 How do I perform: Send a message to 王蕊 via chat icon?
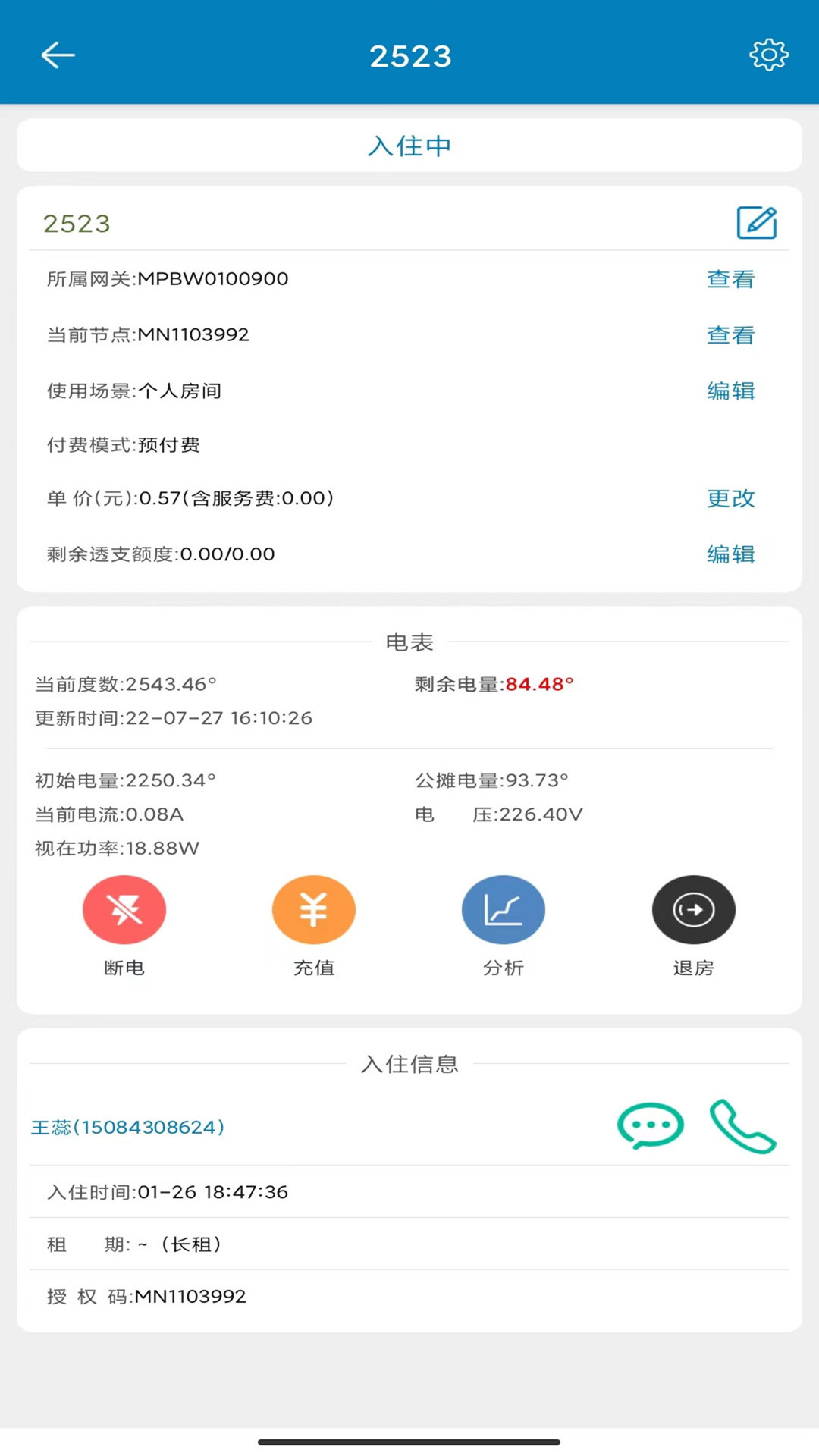pos(651,1127)
